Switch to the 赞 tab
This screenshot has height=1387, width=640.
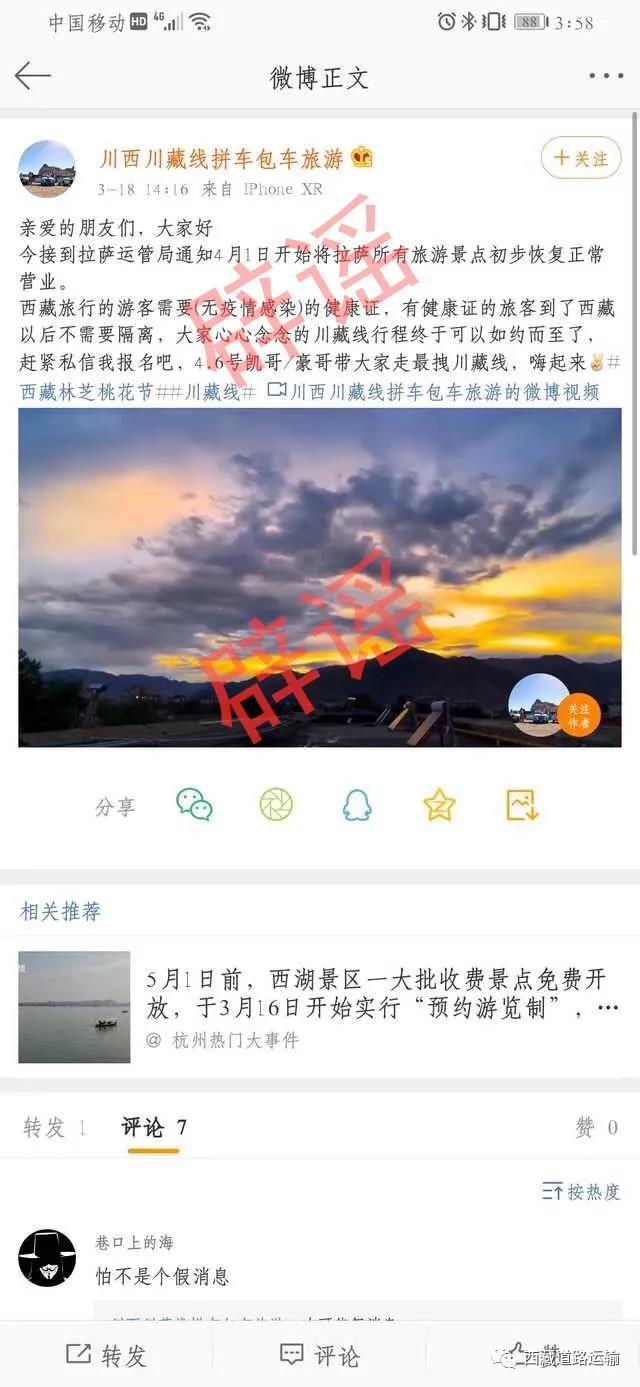[x=597, y=1128]
